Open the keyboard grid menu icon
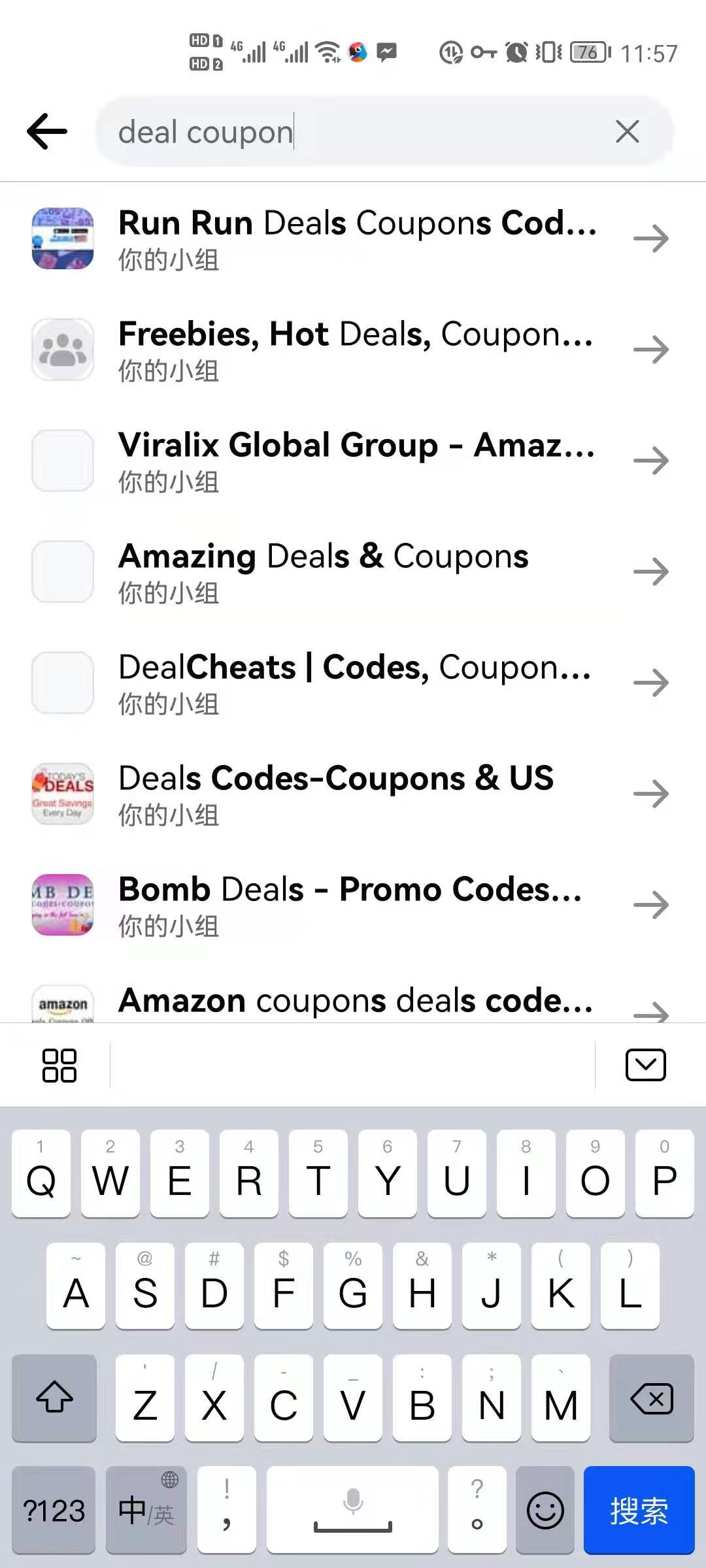This screenshot has height=1568, width=706. coord(59,1065)
